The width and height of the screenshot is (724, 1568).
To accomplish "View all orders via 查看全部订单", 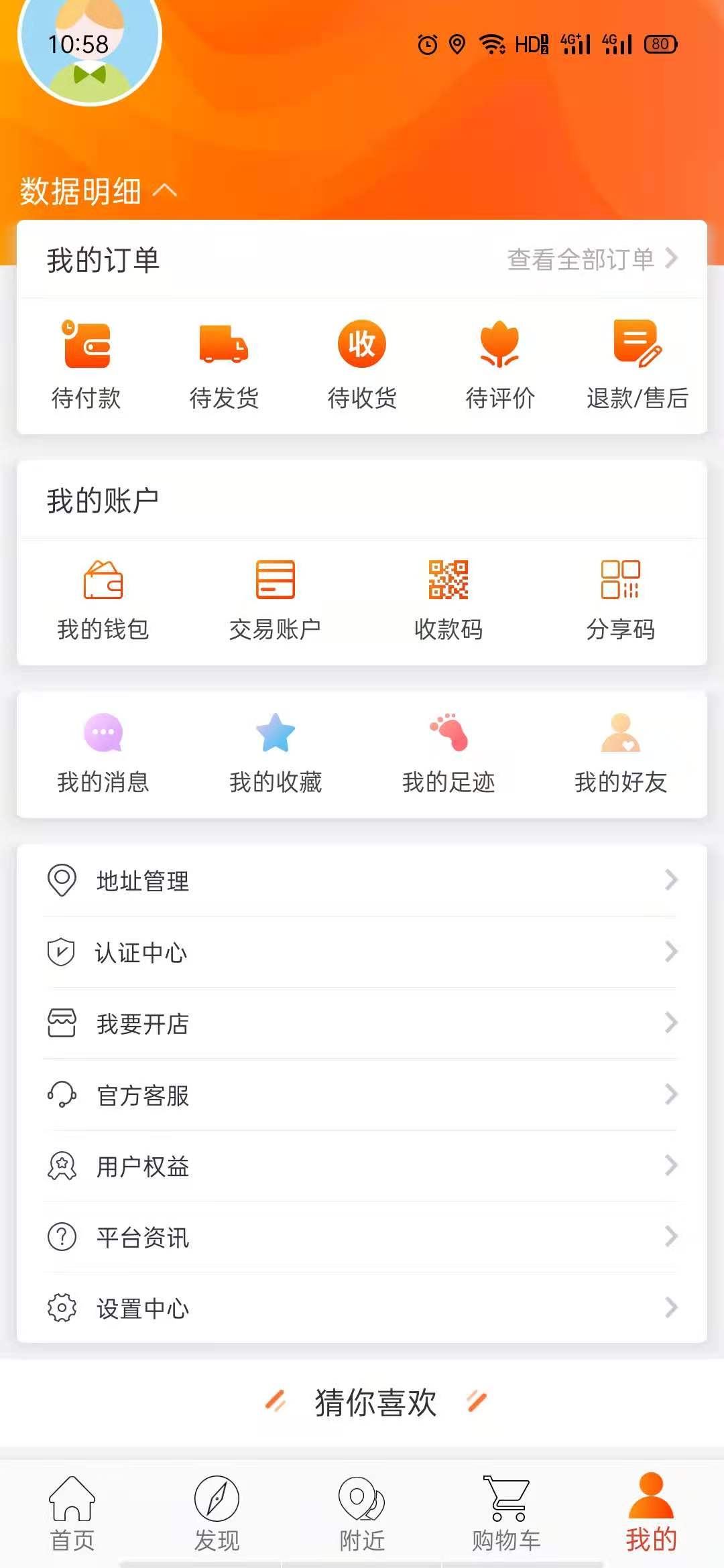I will tap(592, 259).
